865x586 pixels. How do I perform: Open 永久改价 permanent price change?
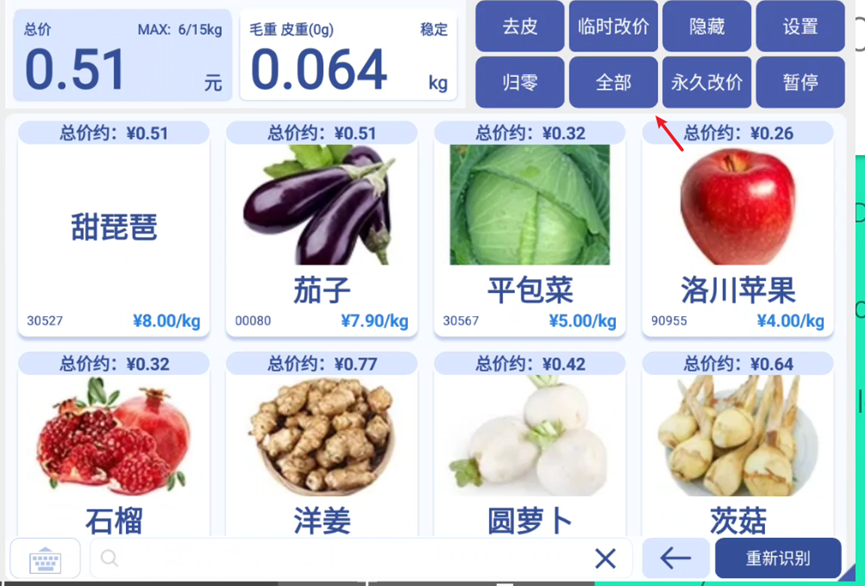coord(706,82)
